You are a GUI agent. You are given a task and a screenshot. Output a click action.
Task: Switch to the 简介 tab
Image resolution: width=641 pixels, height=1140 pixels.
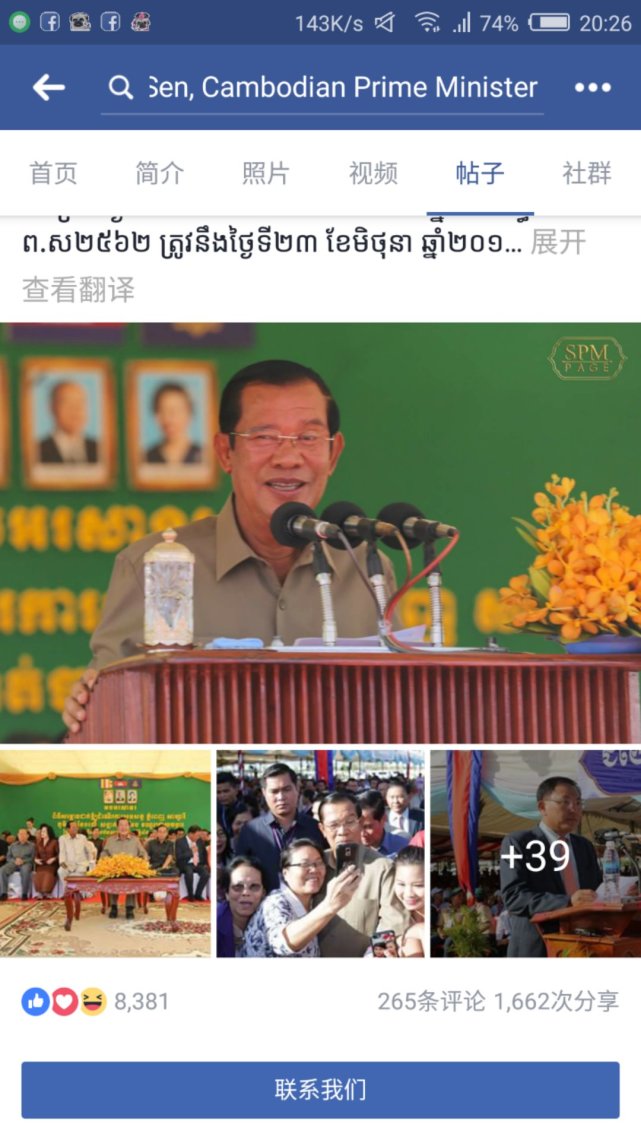click(160, 173)
